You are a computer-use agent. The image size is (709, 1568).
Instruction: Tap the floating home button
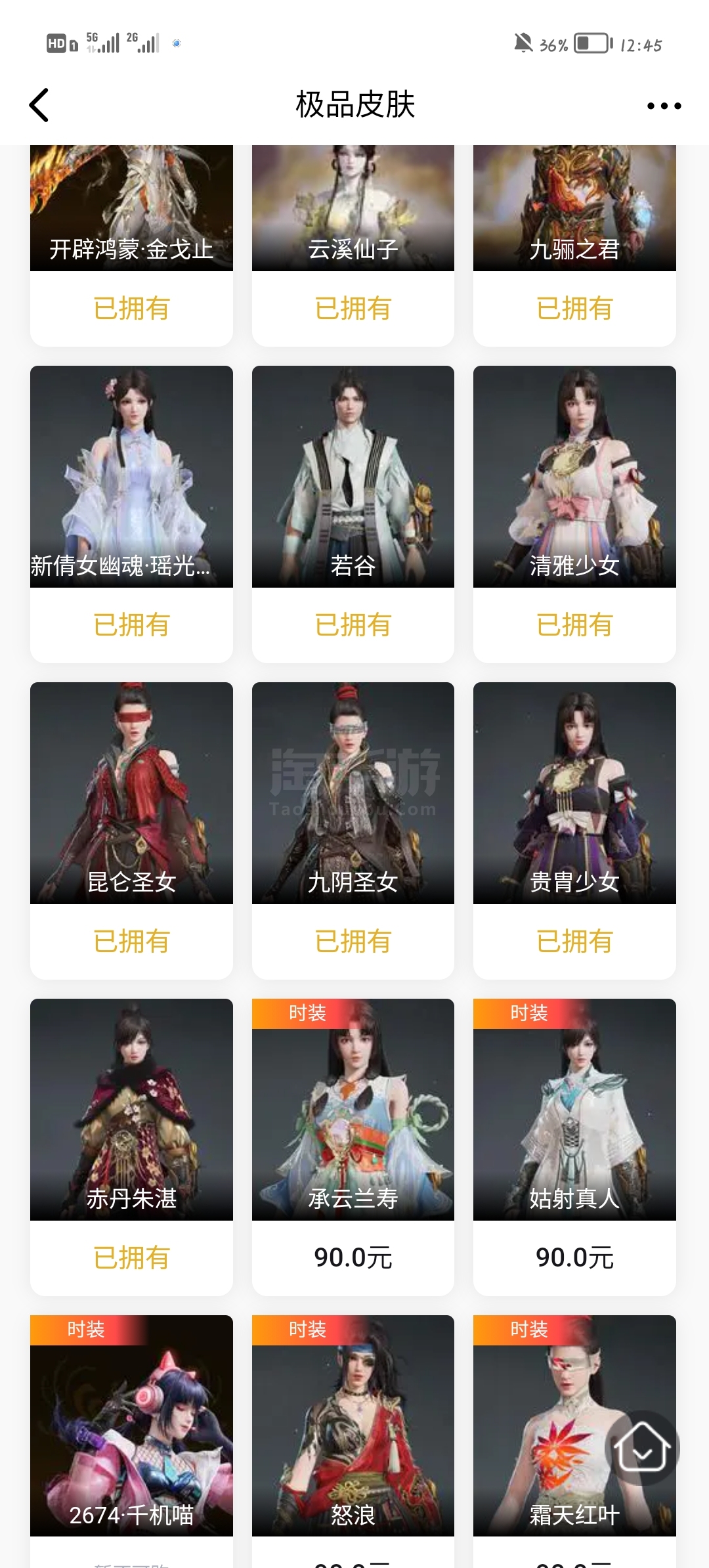pyautogui.click(x=642, y=1448)
